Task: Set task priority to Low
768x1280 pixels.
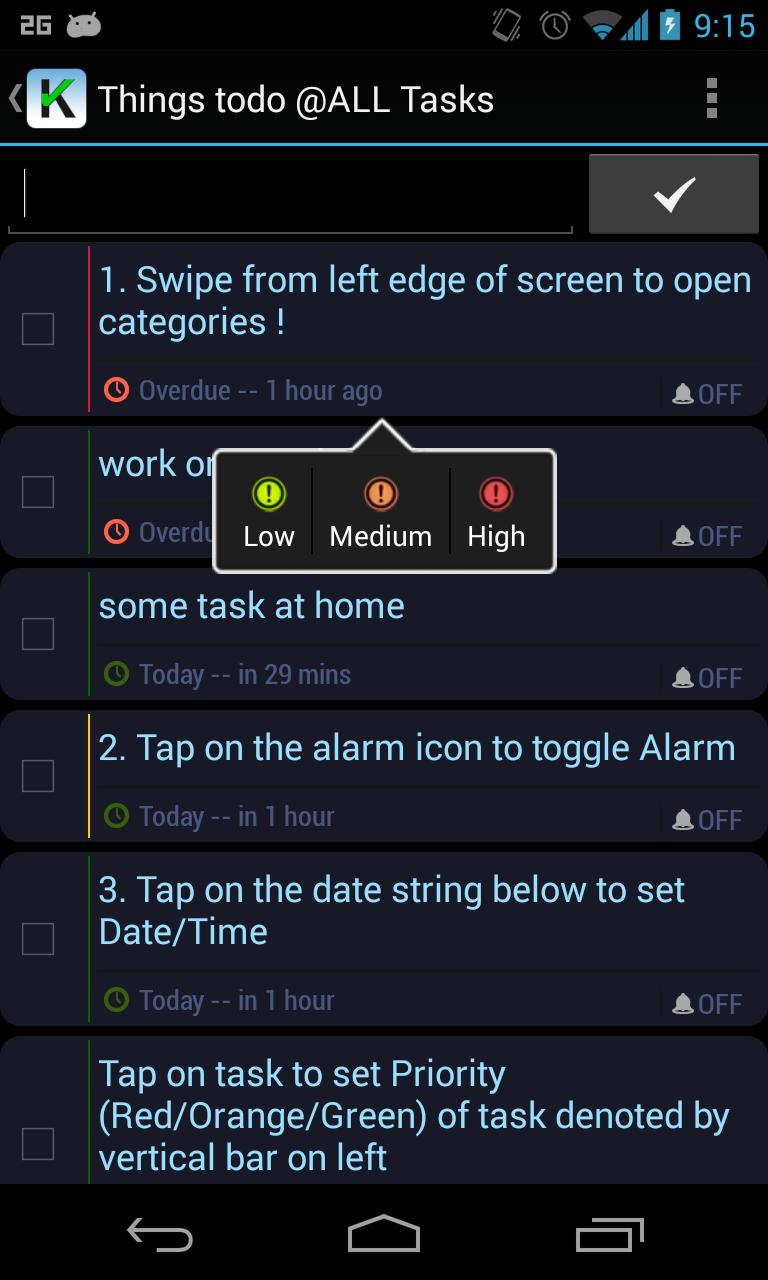Action: [268, 512]
